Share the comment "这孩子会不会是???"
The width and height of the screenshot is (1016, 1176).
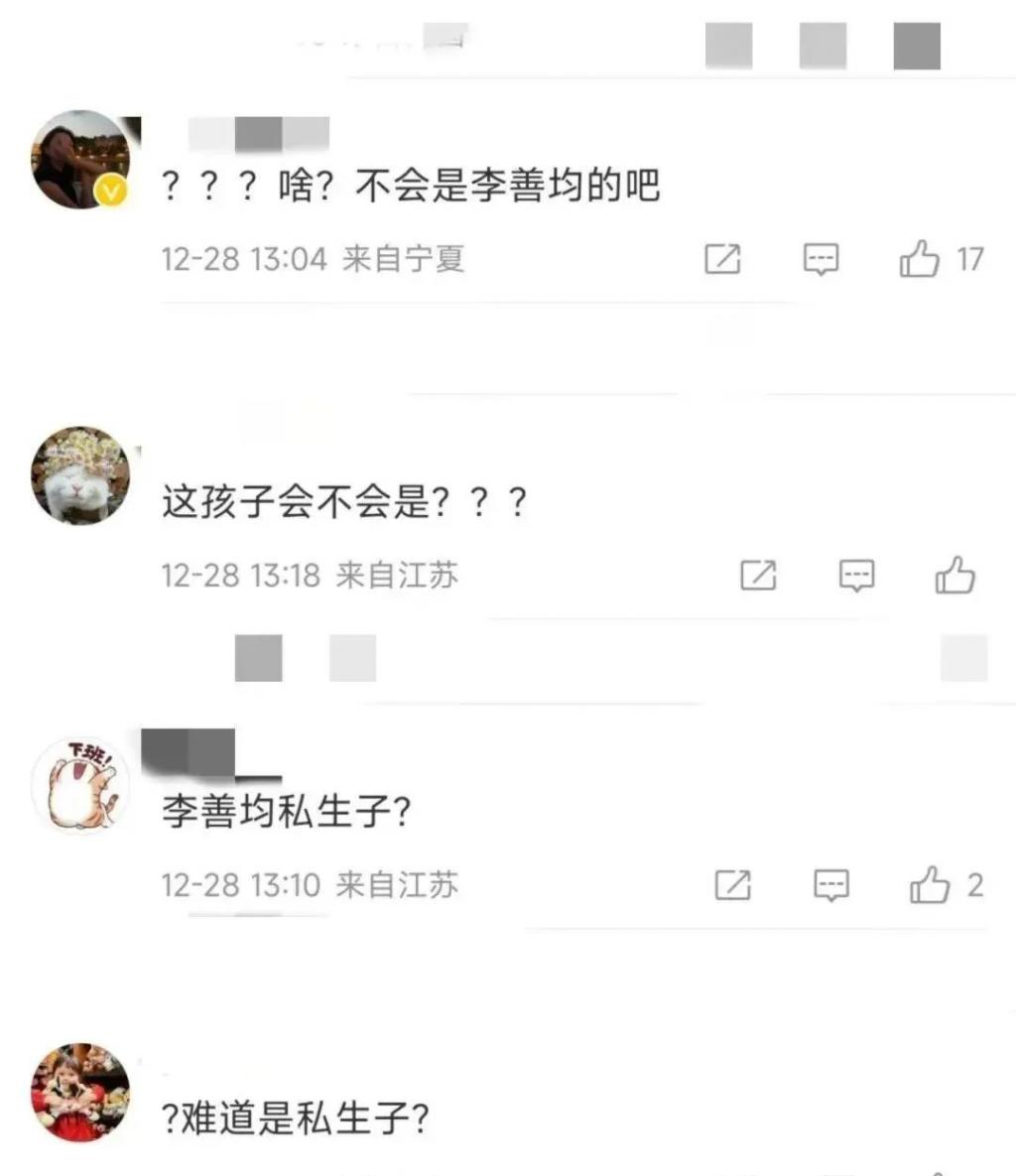(x=758, y=575)
